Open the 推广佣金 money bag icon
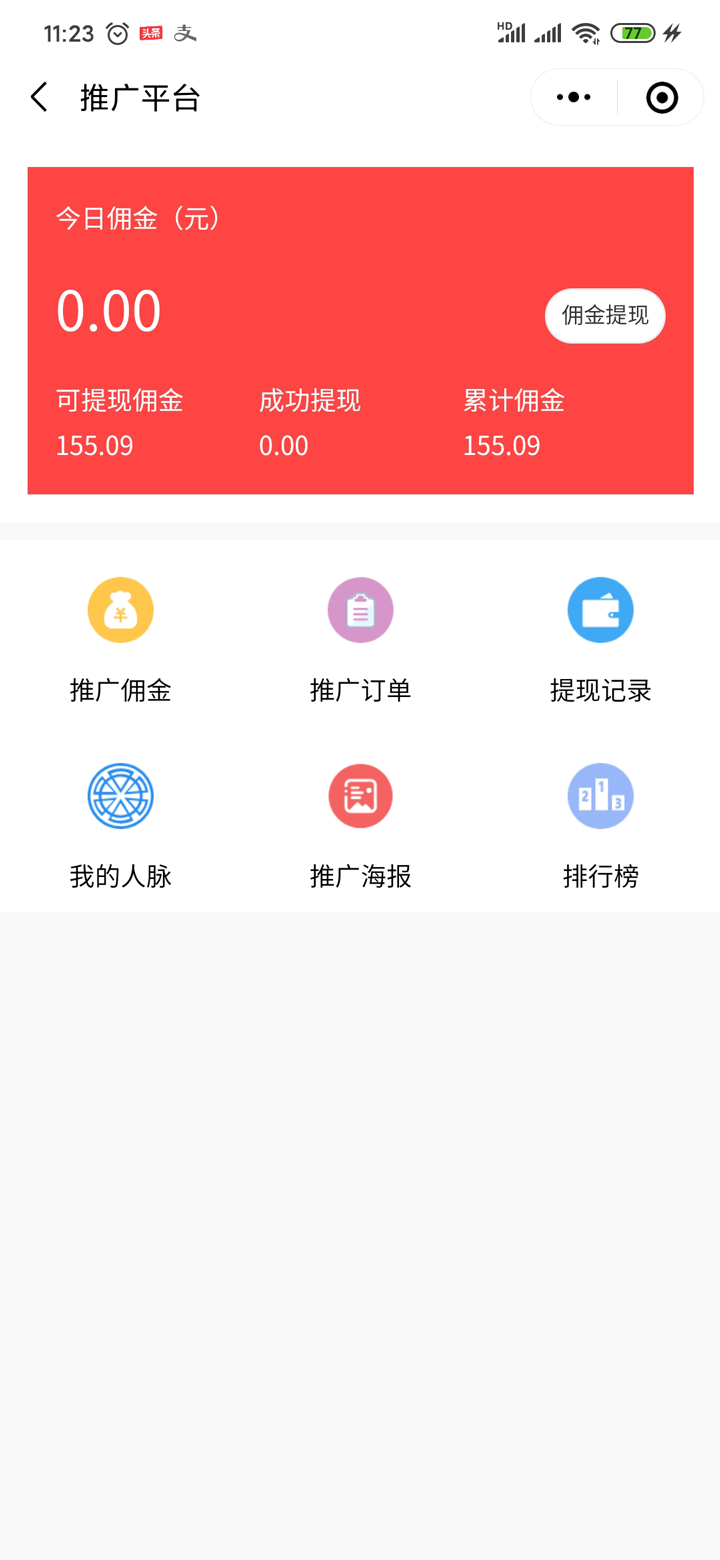This screenshot has height=1560, width=720. coord(120,609)
